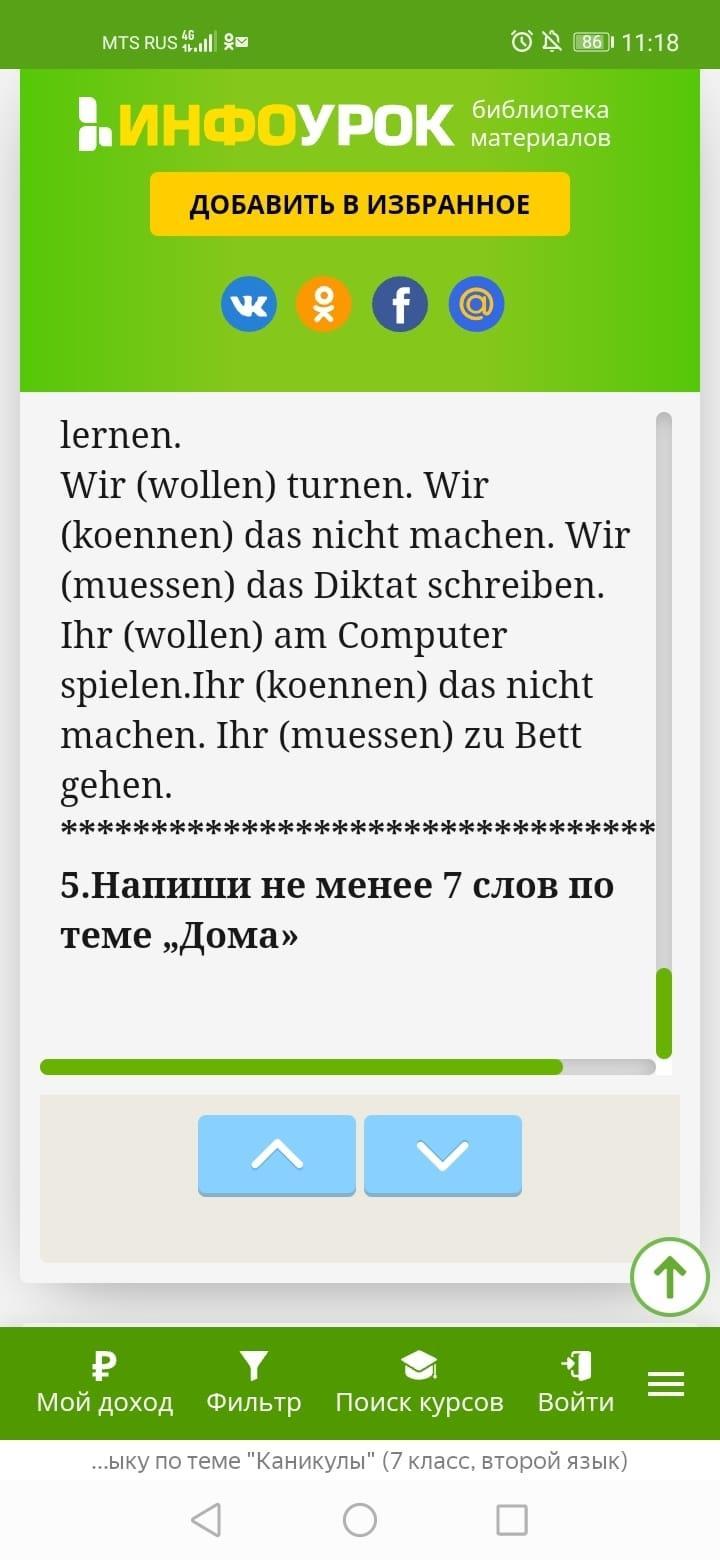Open the hamburger menu

666,1384
